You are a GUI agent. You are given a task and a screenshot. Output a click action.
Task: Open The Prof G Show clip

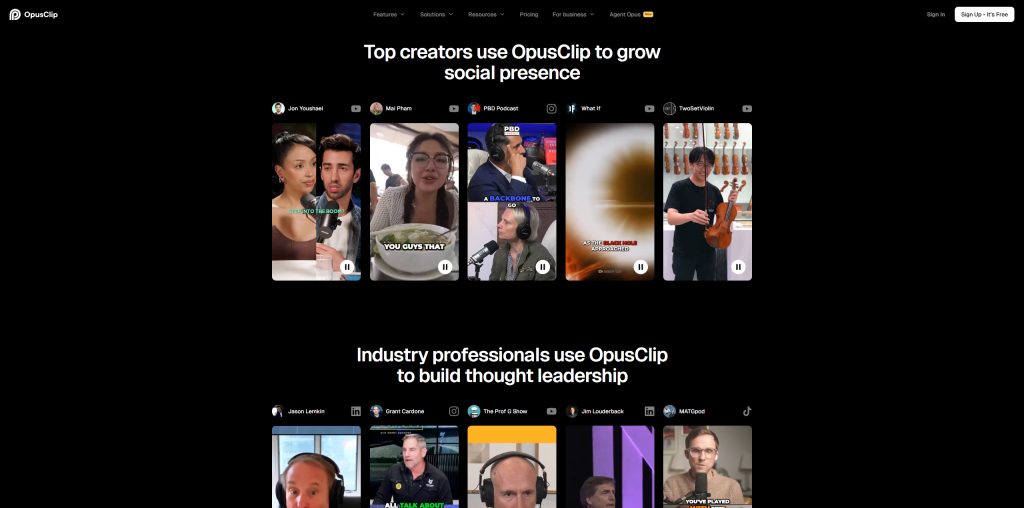click(x=512, y=467)
